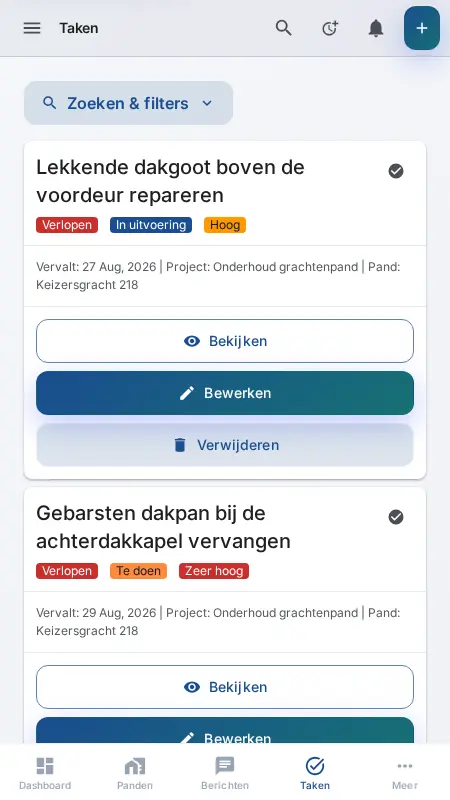Image resolution: width=450 pixels, height=800 pixels.
Task: Switch to the Panden tab
Action: (135, 772)
